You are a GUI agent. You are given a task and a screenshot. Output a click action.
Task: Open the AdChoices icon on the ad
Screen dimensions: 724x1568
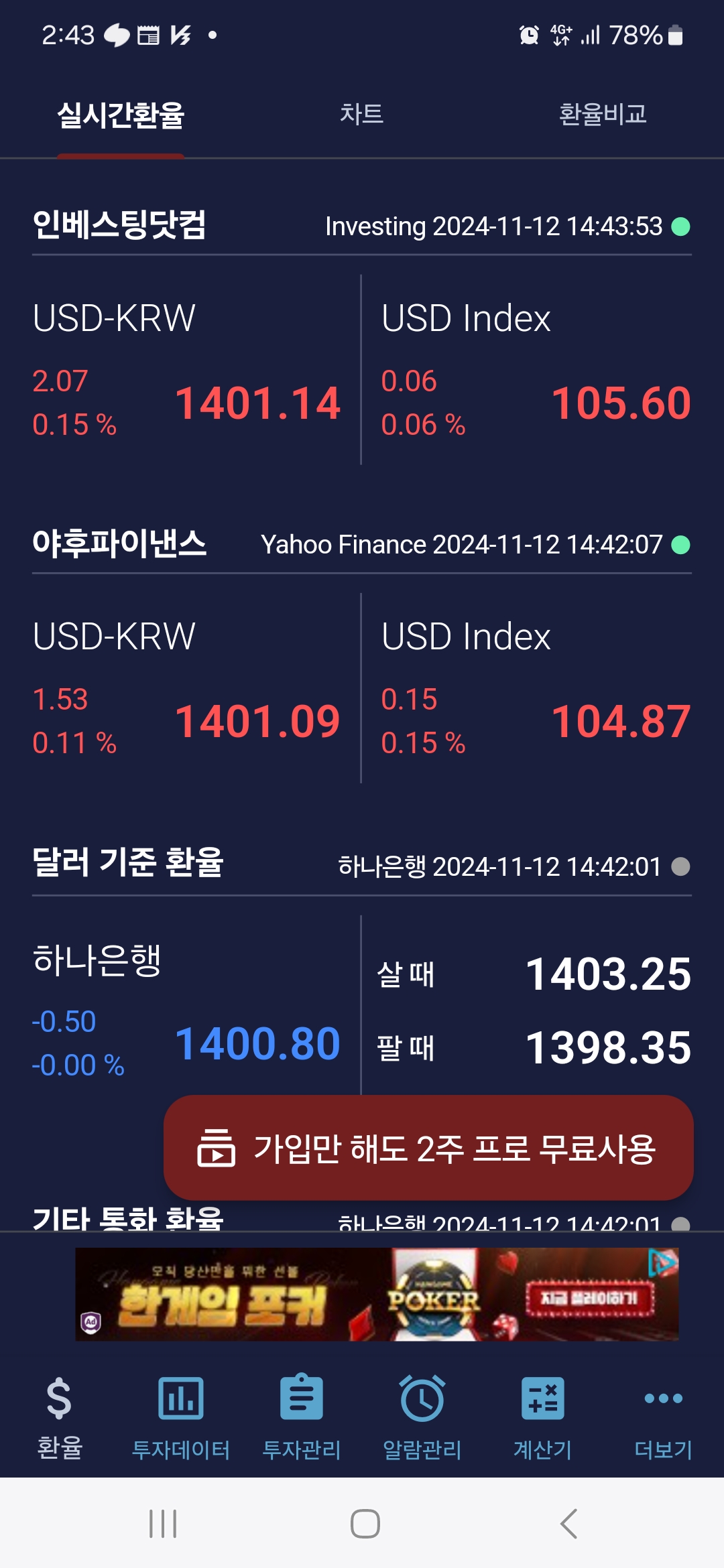tap(662, 1262)
